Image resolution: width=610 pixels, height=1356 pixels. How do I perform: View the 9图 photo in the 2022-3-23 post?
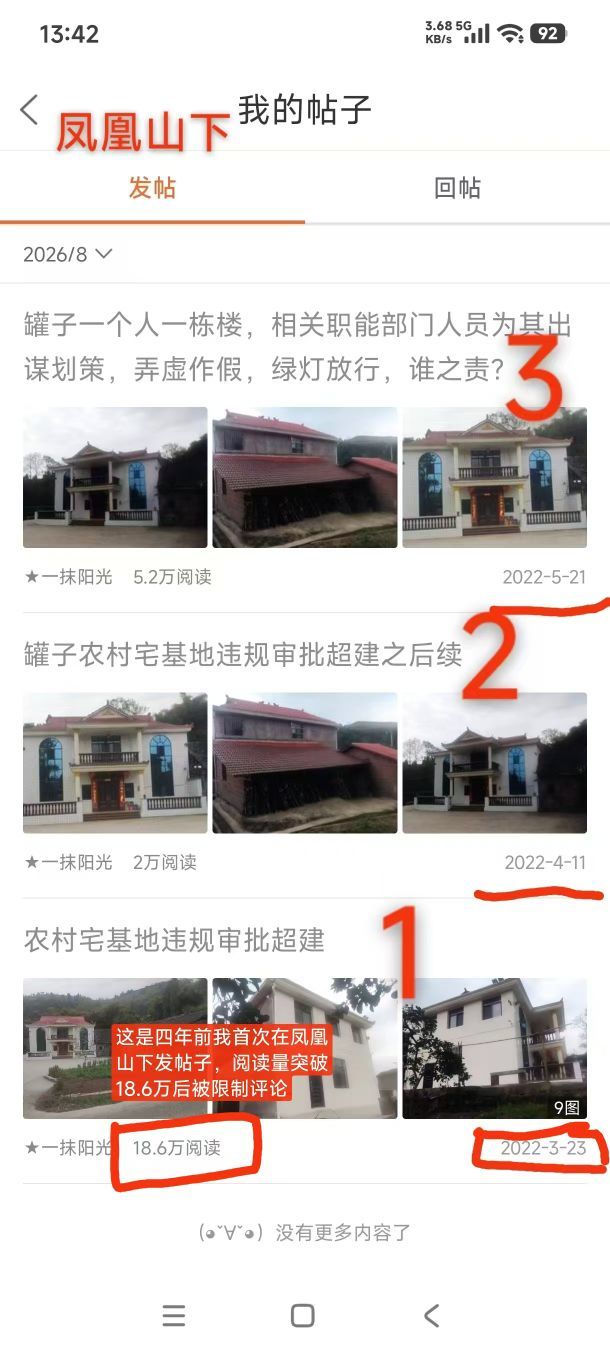pyautogui.click(x=494, y=1048)
